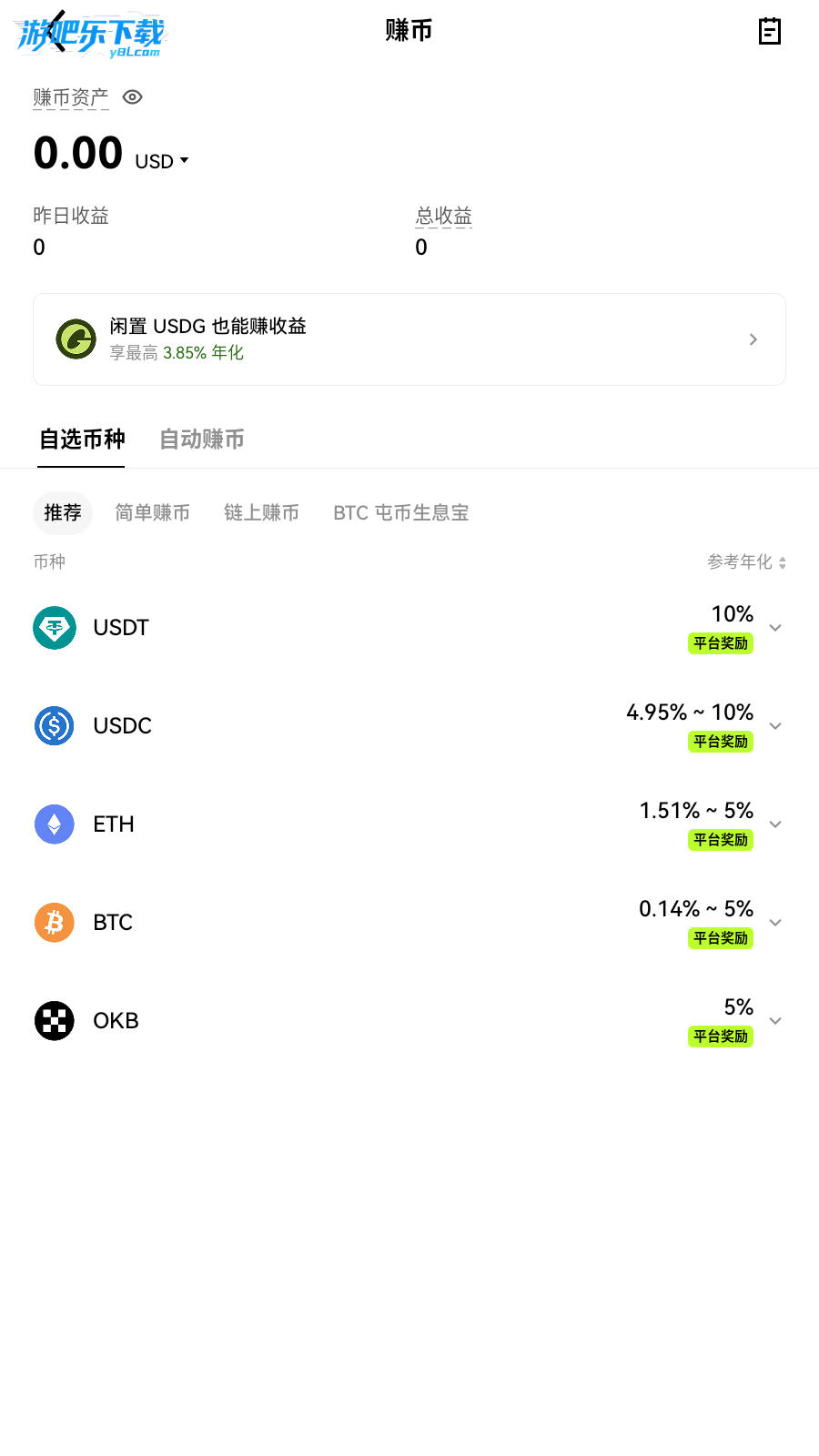Screen dimensions: 819x1456
Task: Filter by 简单赚币
Action: [152, 513]
